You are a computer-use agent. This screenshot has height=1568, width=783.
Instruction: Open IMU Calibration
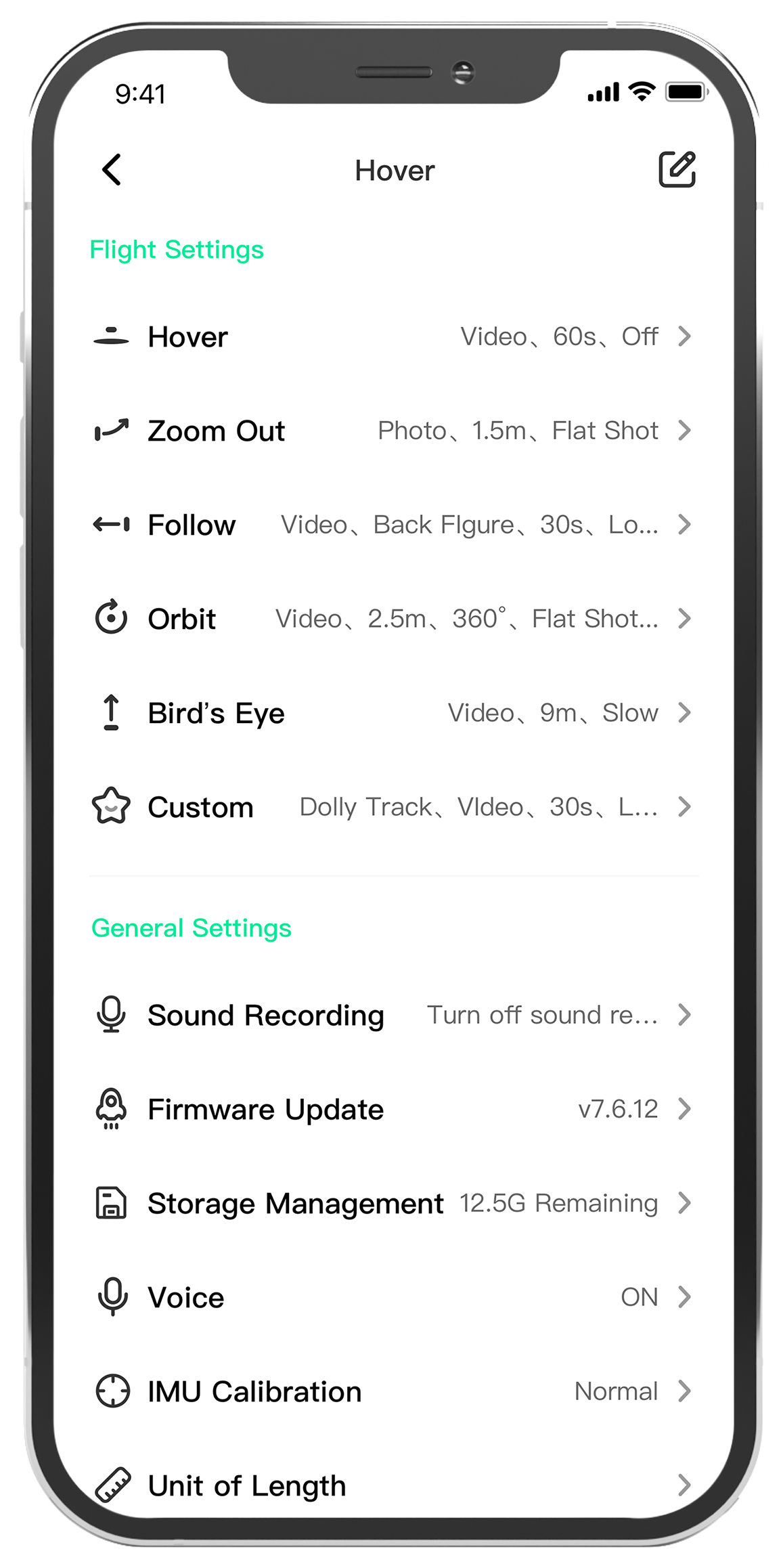(393, 1391)
